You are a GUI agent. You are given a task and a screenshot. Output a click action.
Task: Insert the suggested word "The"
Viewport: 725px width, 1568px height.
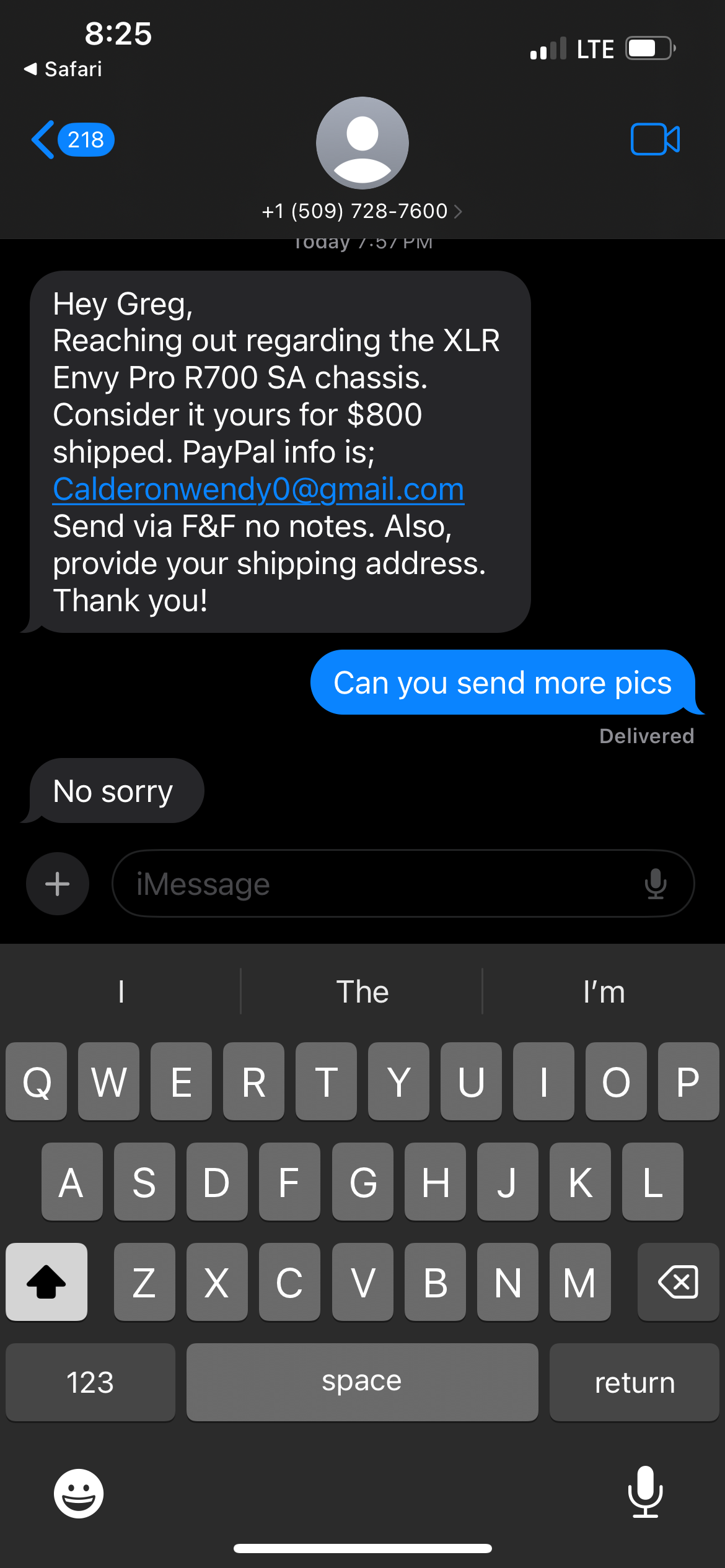pos(362,991)
